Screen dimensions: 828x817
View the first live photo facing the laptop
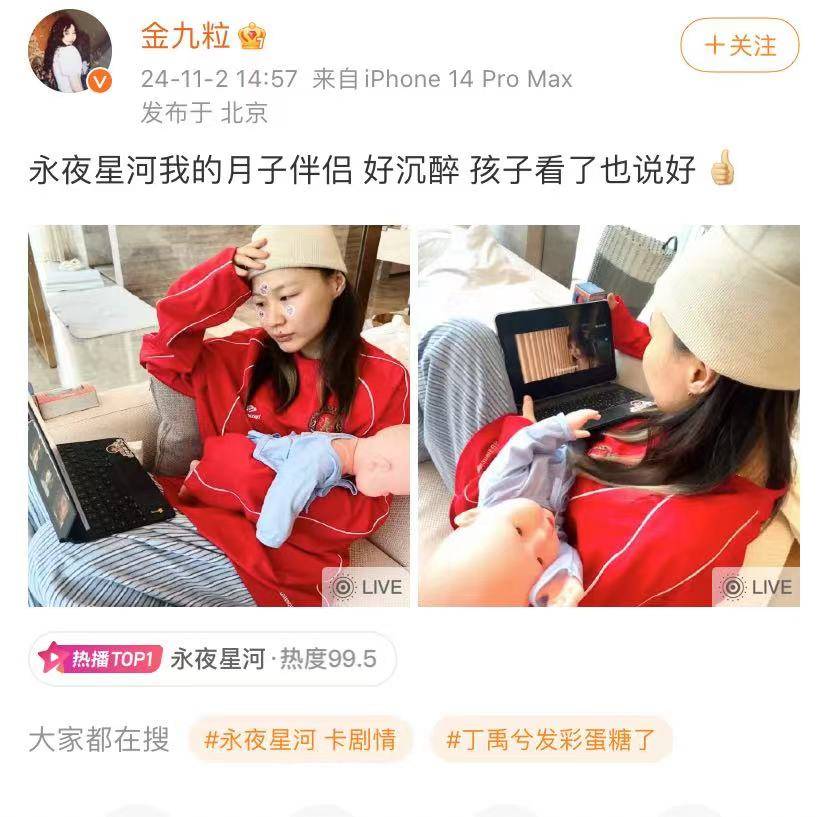pos(218,415)
